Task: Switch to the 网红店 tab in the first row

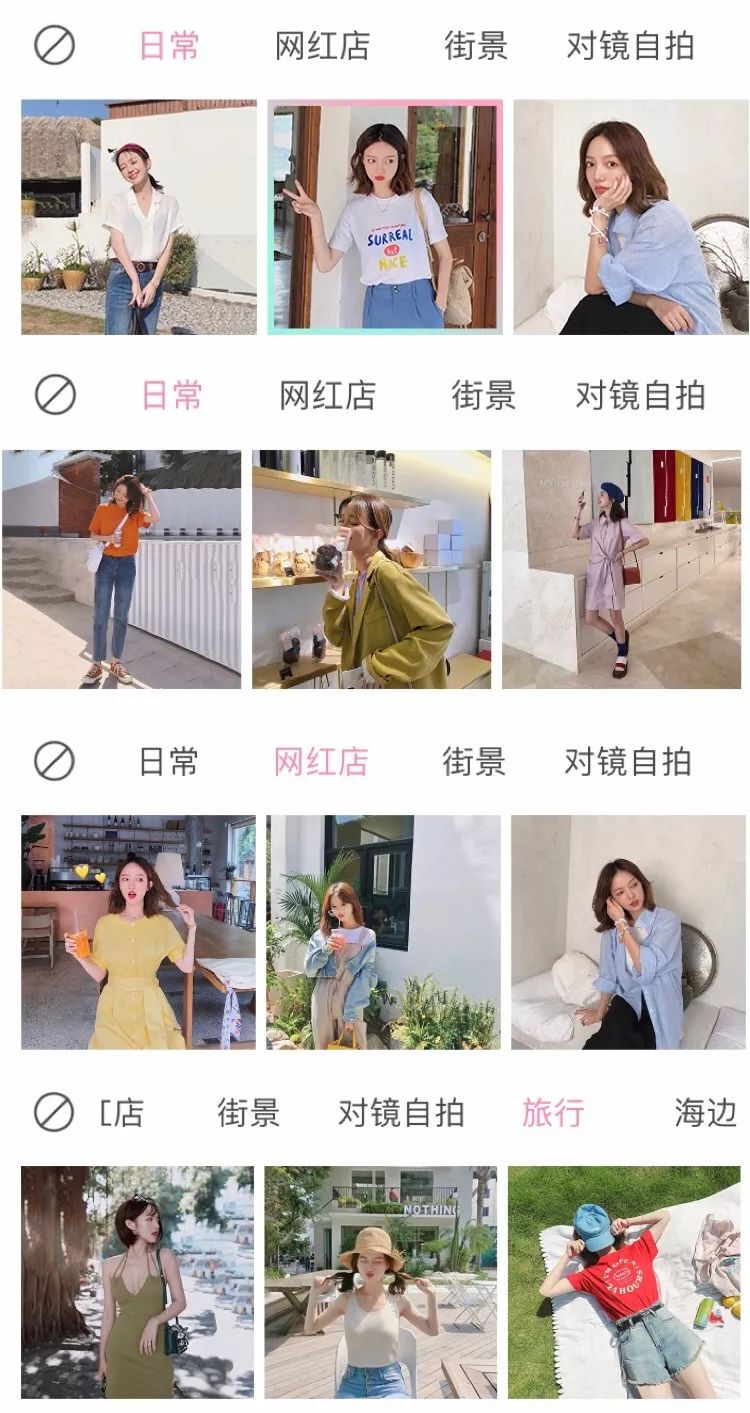Action: 323,44
